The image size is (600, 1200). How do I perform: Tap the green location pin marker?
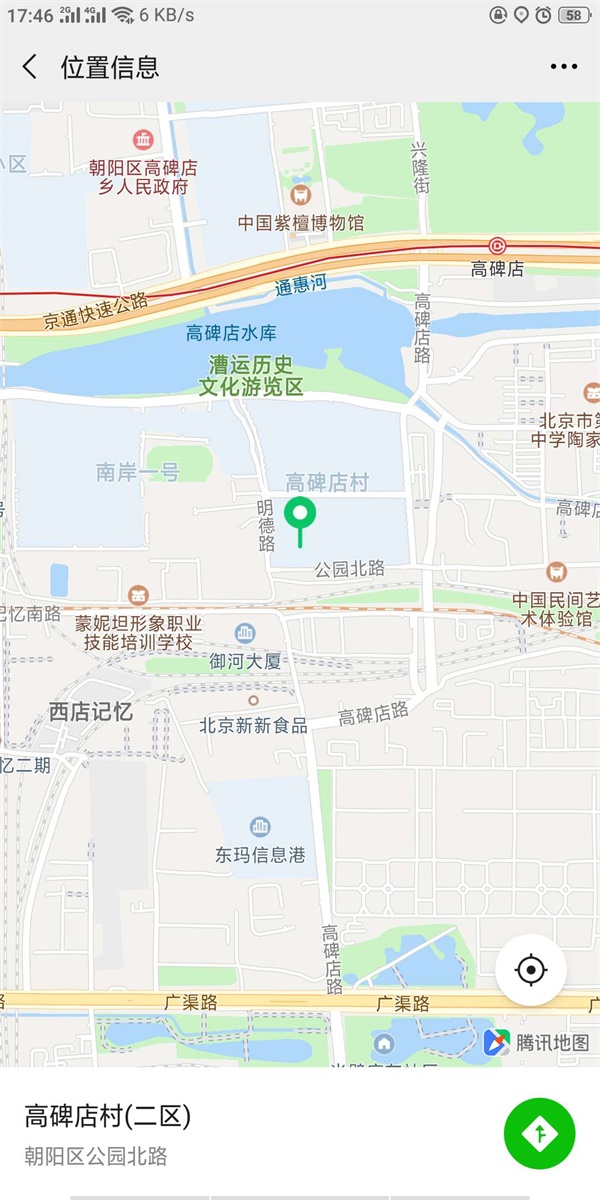pos(300,516)
